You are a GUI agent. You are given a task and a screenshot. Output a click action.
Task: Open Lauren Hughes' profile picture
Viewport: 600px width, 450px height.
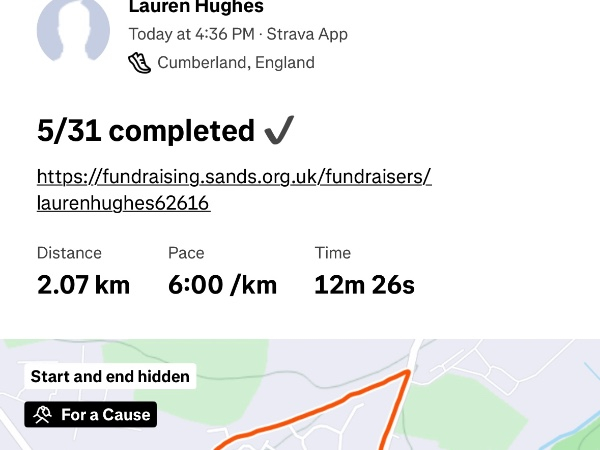click(73, 28)
